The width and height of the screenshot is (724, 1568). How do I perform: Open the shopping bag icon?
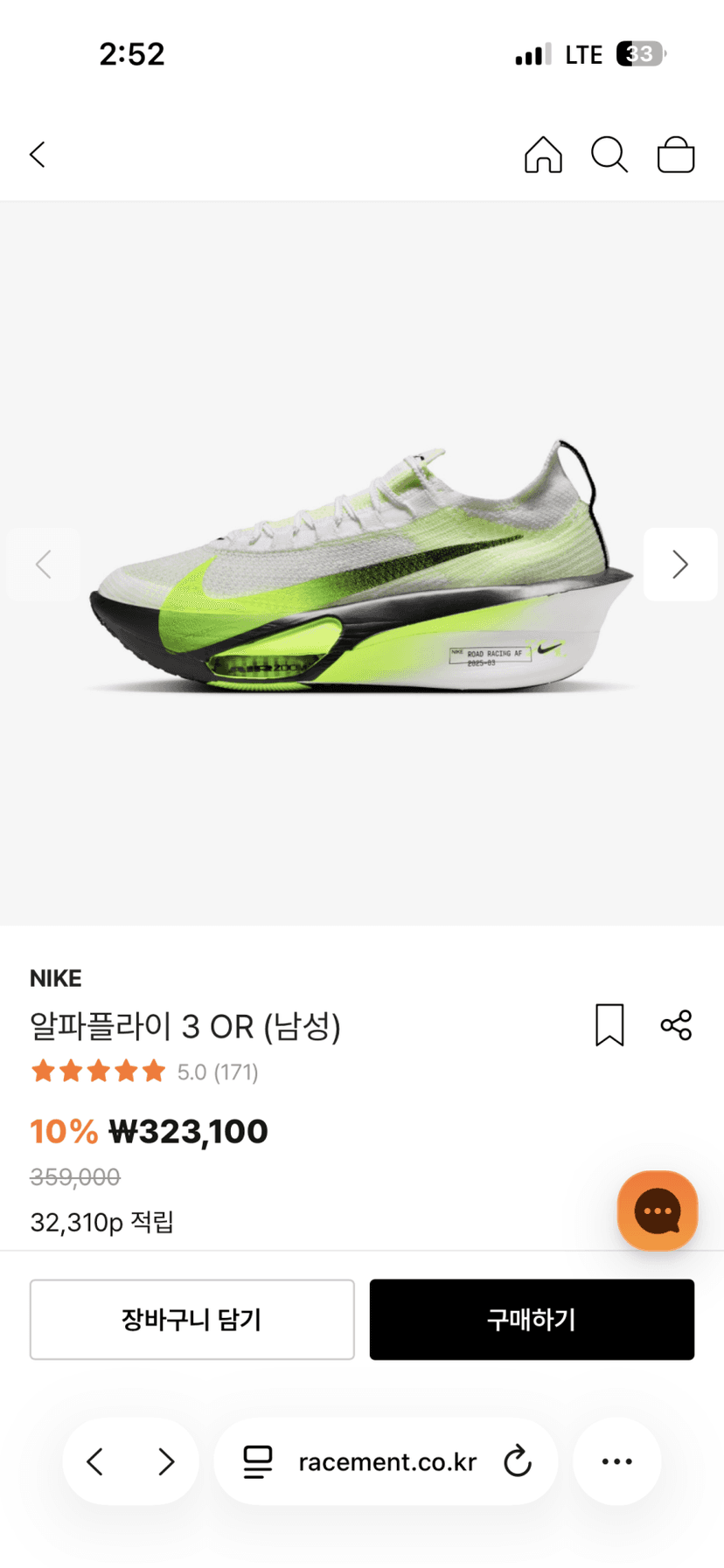pyautogui.click(x=676, y=155)
